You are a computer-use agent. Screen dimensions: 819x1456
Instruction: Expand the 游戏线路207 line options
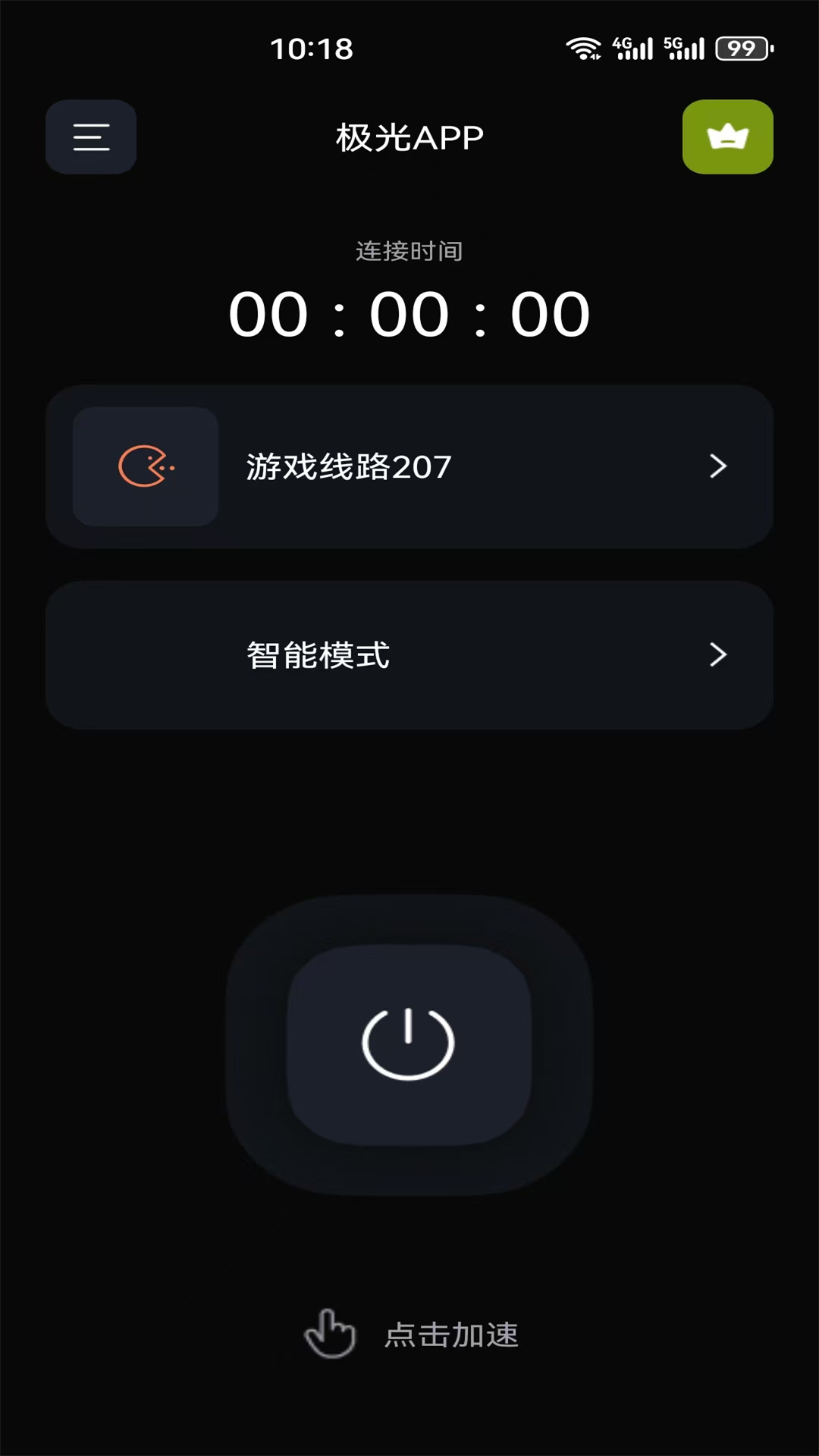pos(717,466)
